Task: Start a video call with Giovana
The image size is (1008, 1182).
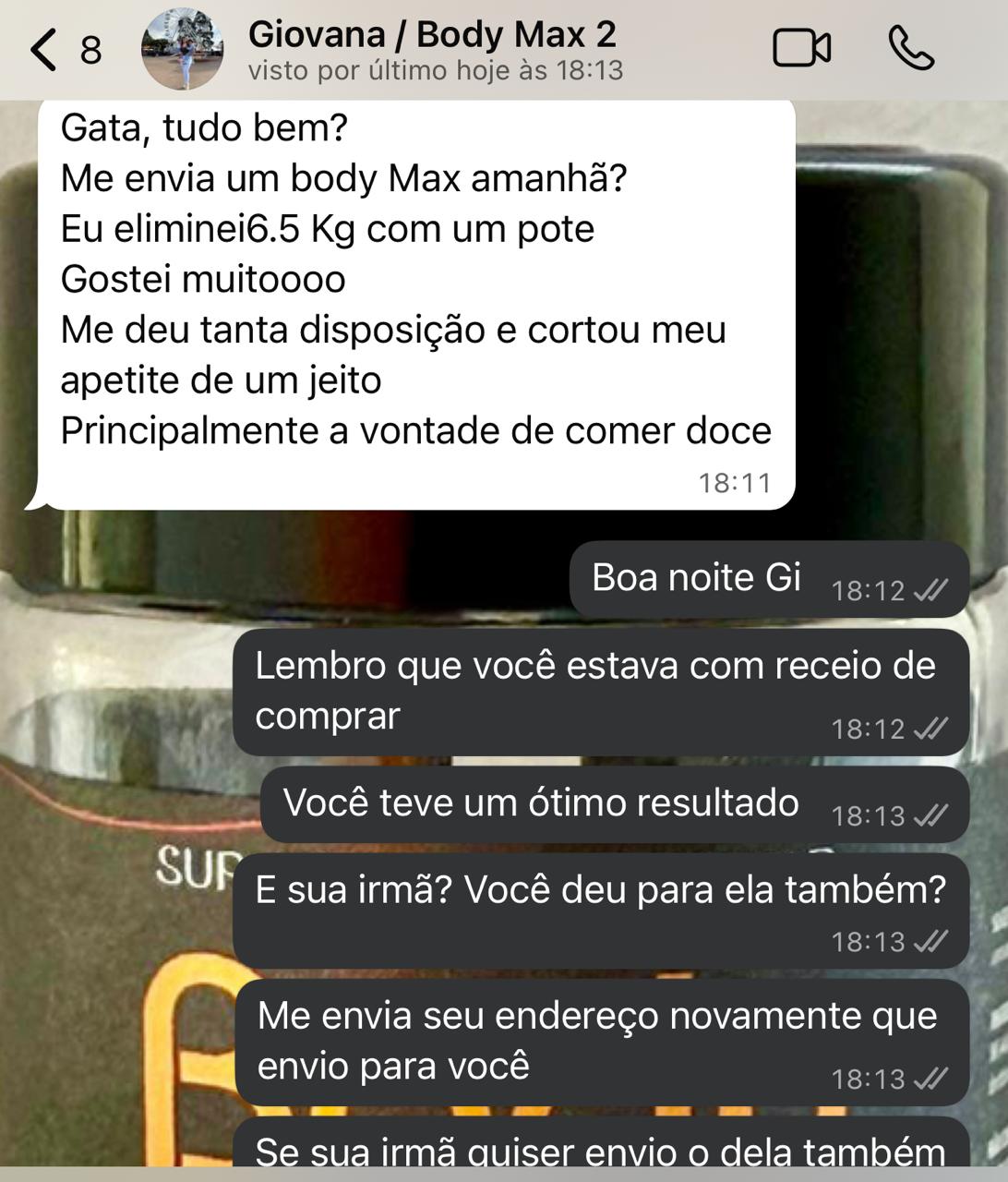Action: click(x=801, y=49)
